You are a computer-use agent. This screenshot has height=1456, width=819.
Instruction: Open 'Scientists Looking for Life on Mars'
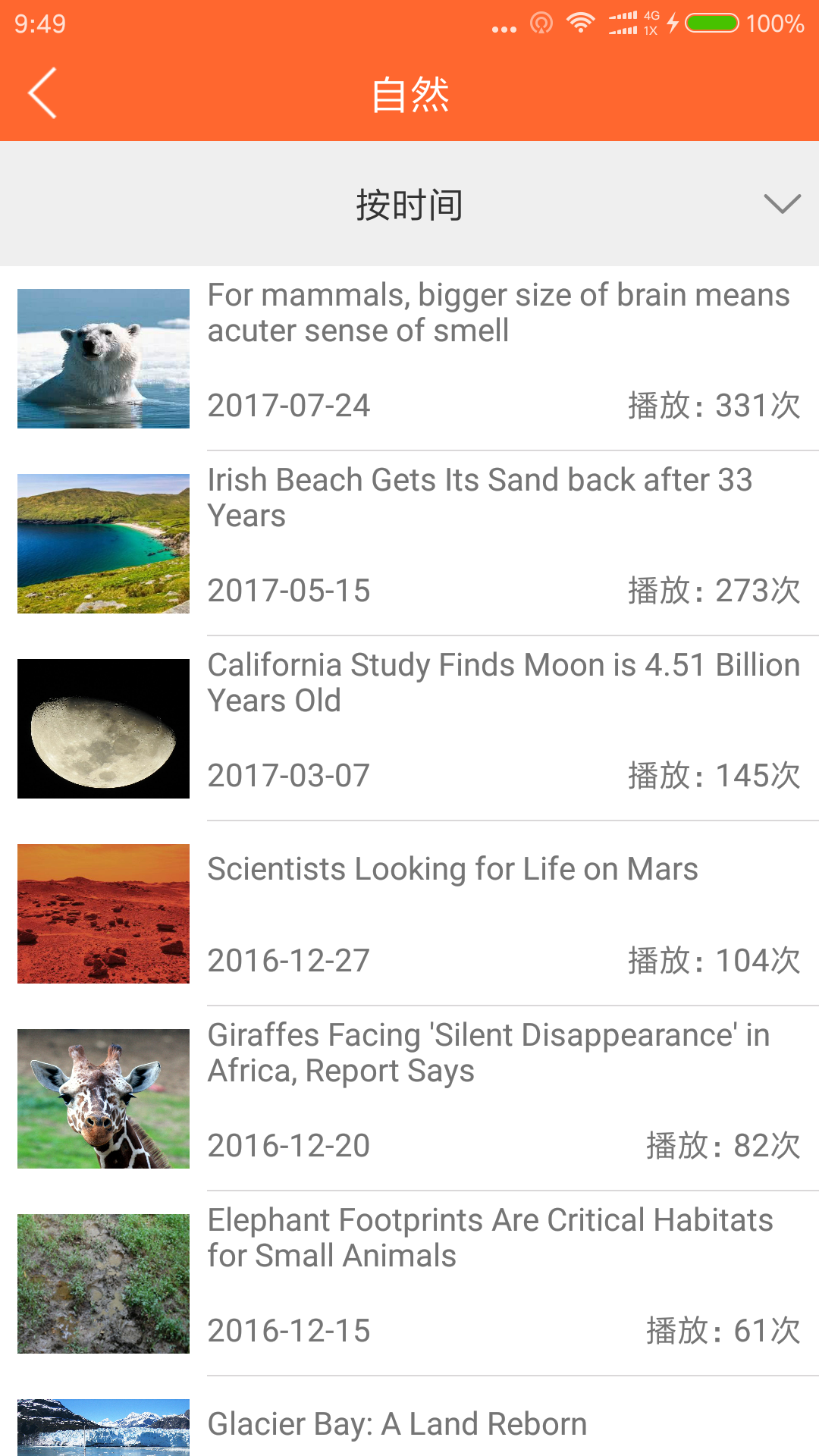[x=453, y=869]
